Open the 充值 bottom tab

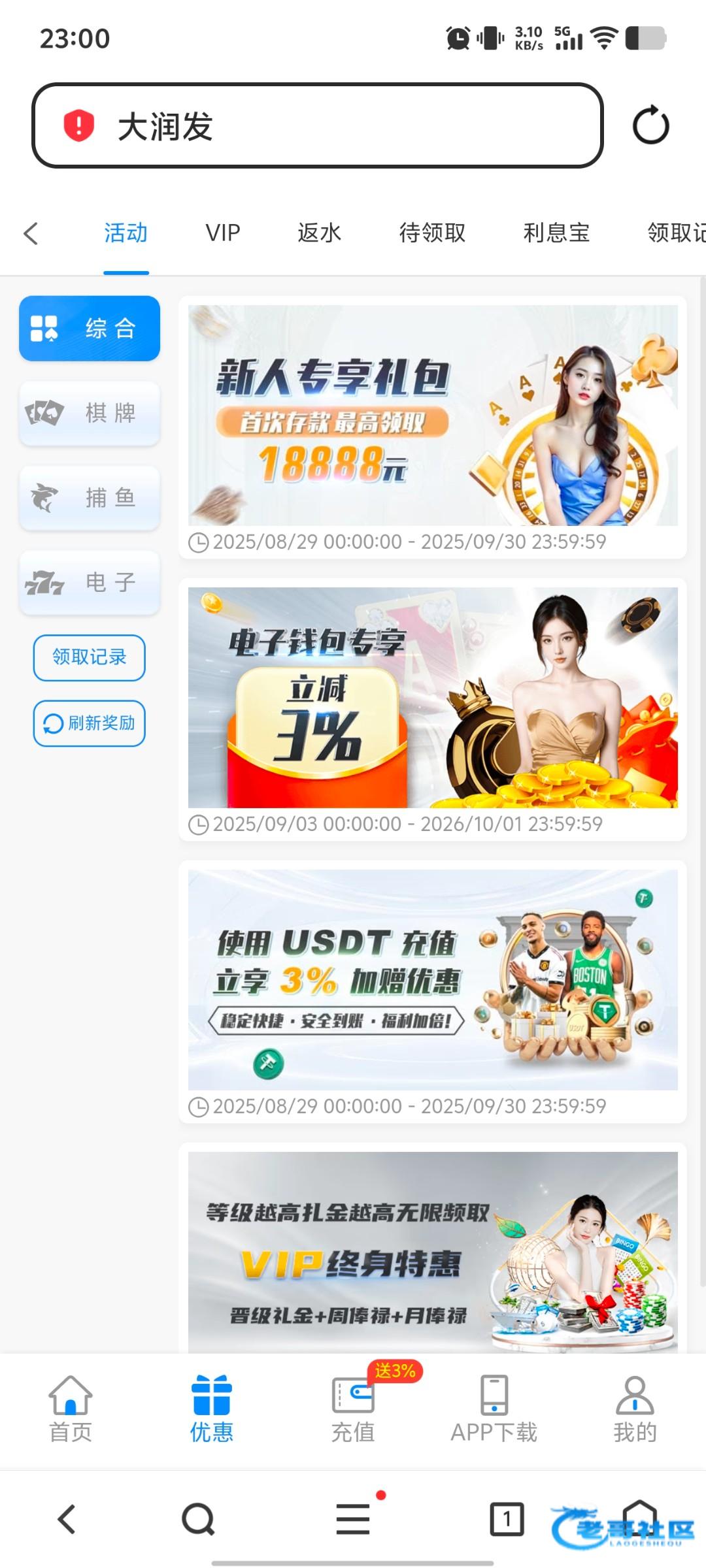pyautogui.click(x=353, y=1409)
